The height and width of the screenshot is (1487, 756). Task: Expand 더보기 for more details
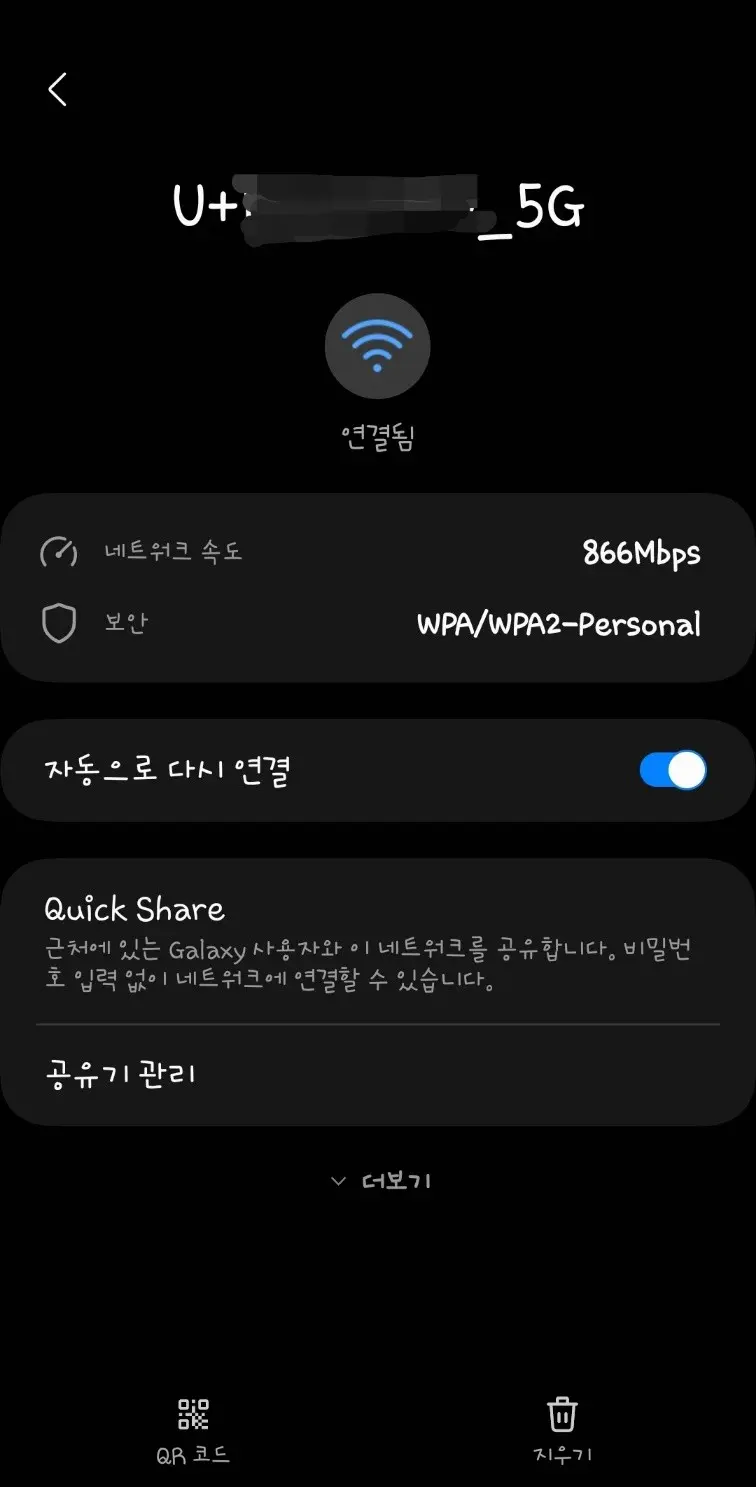380,1180
